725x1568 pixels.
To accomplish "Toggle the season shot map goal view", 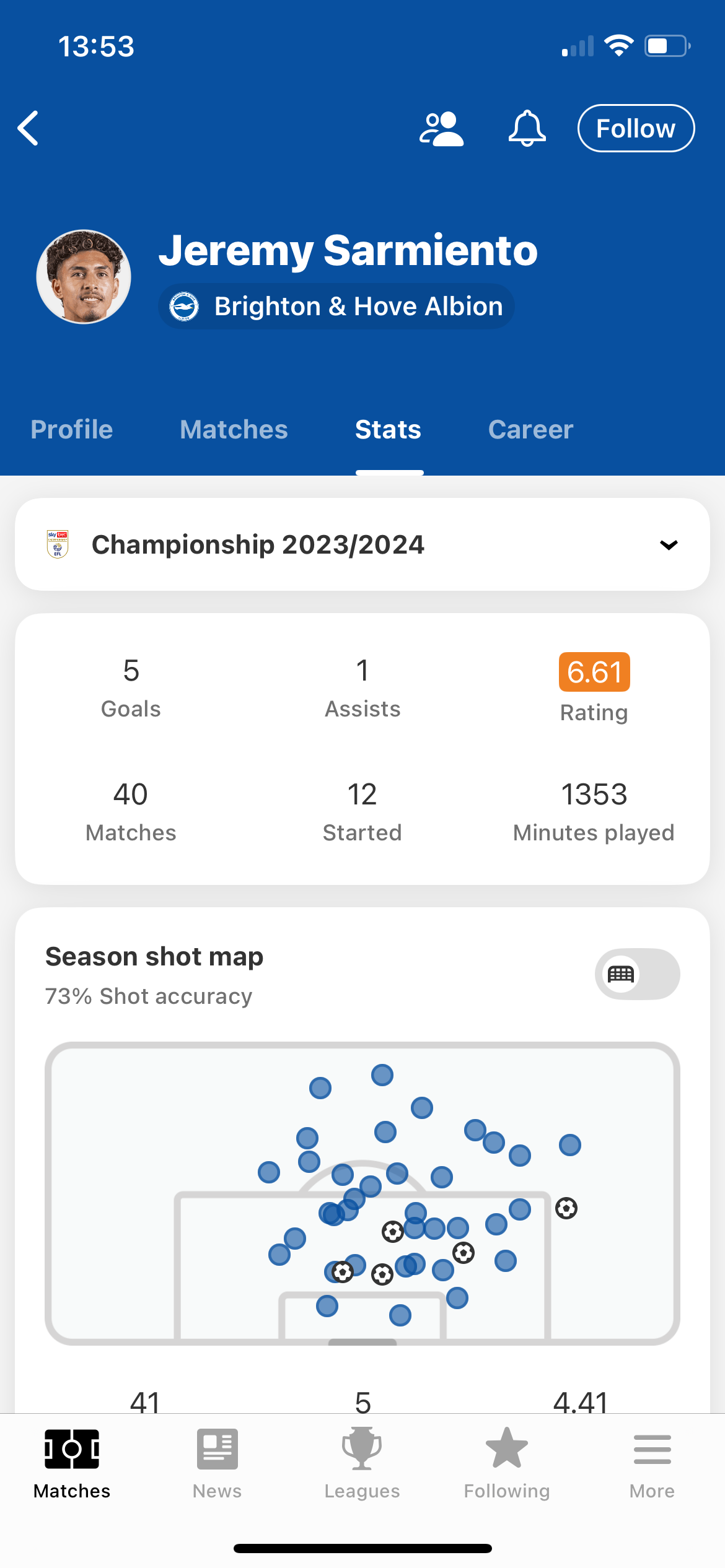I will pos(637,974).
